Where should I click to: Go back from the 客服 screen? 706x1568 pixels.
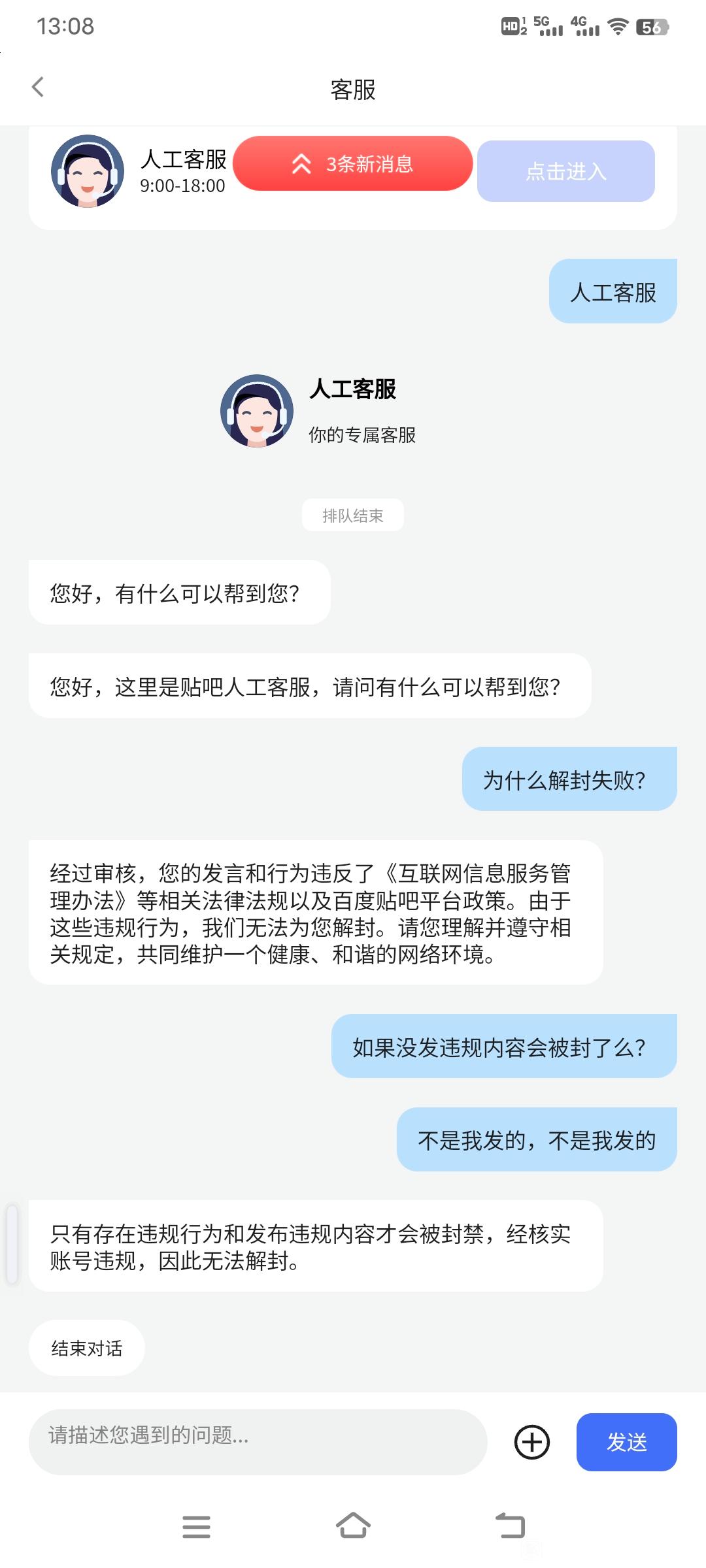tap(38, 87)
